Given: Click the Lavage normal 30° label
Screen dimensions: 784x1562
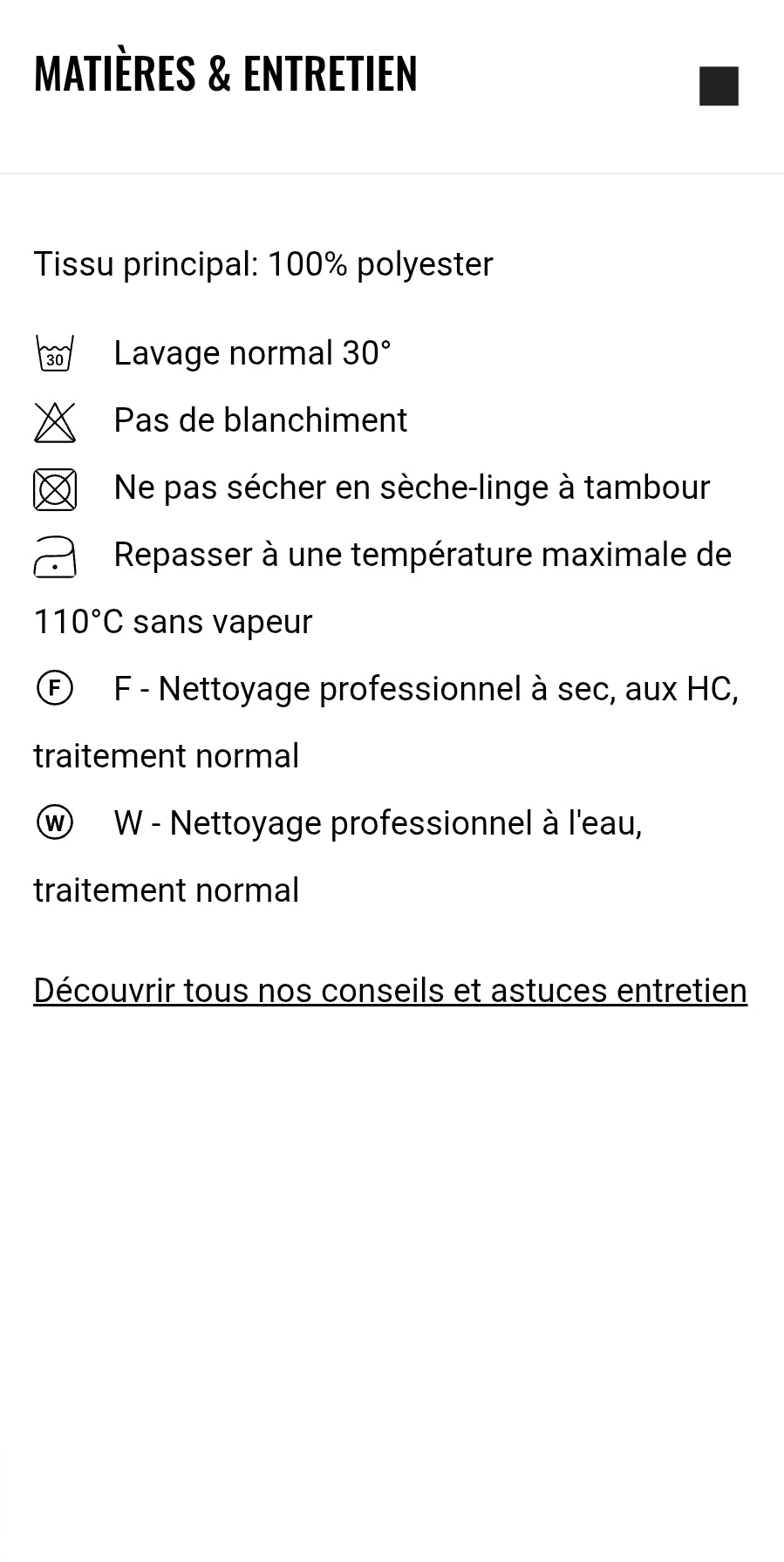Looking at the screenshot, I should click(x=253, y=352).
